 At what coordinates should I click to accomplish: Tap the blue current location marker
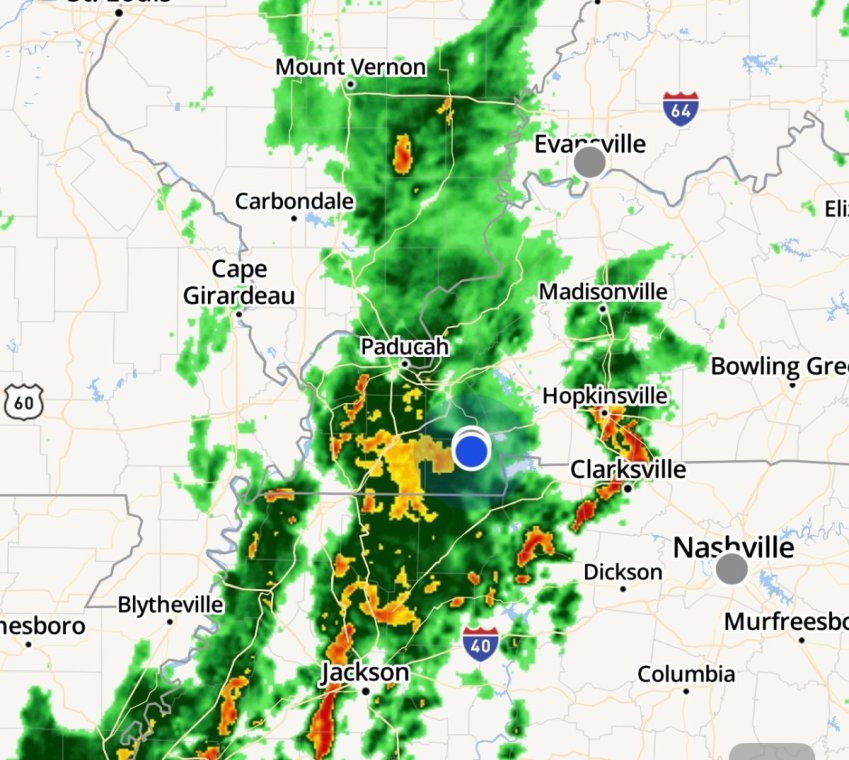pyautogui.click(x=470, y=451)
